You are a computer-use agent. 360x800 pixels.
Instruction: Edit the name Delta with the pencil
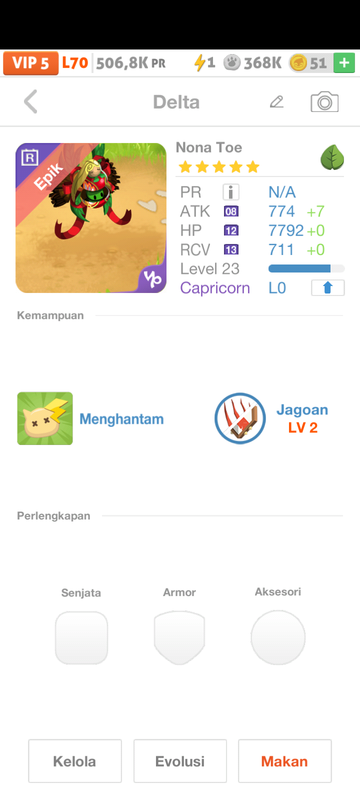pos(276,102)
